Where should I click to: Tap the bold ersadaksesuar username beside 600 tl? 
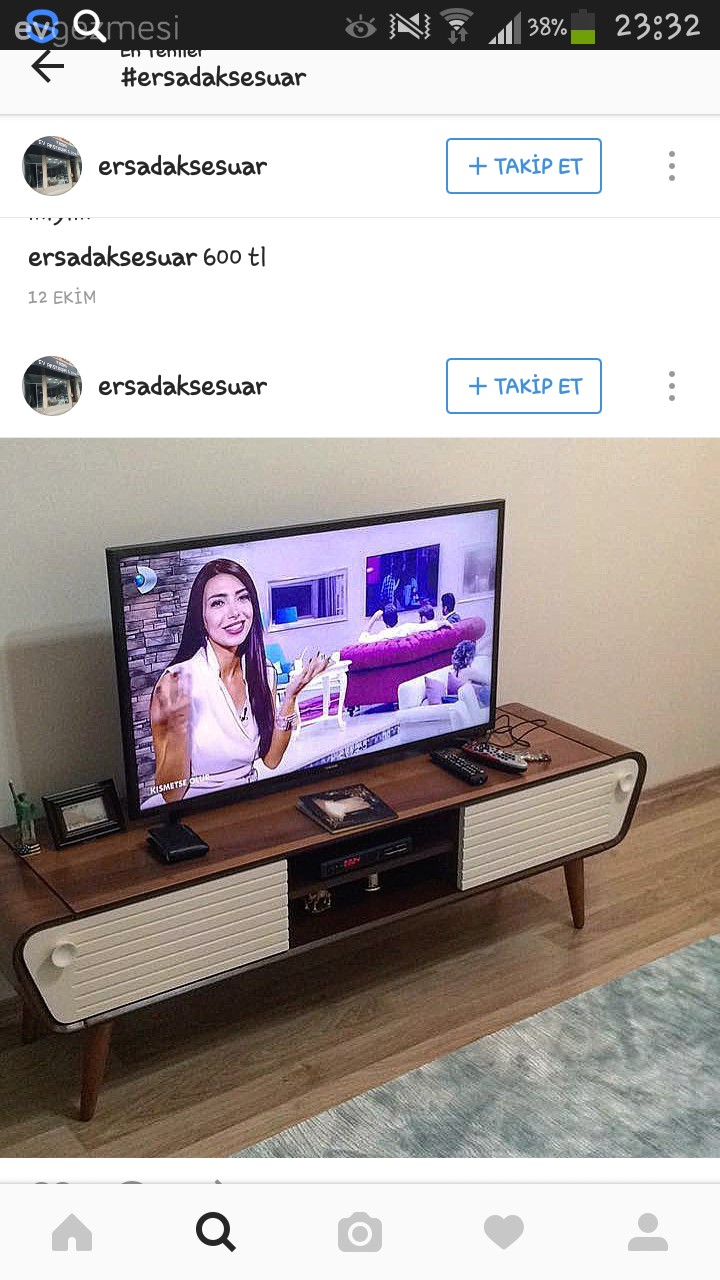coord(112,257)
